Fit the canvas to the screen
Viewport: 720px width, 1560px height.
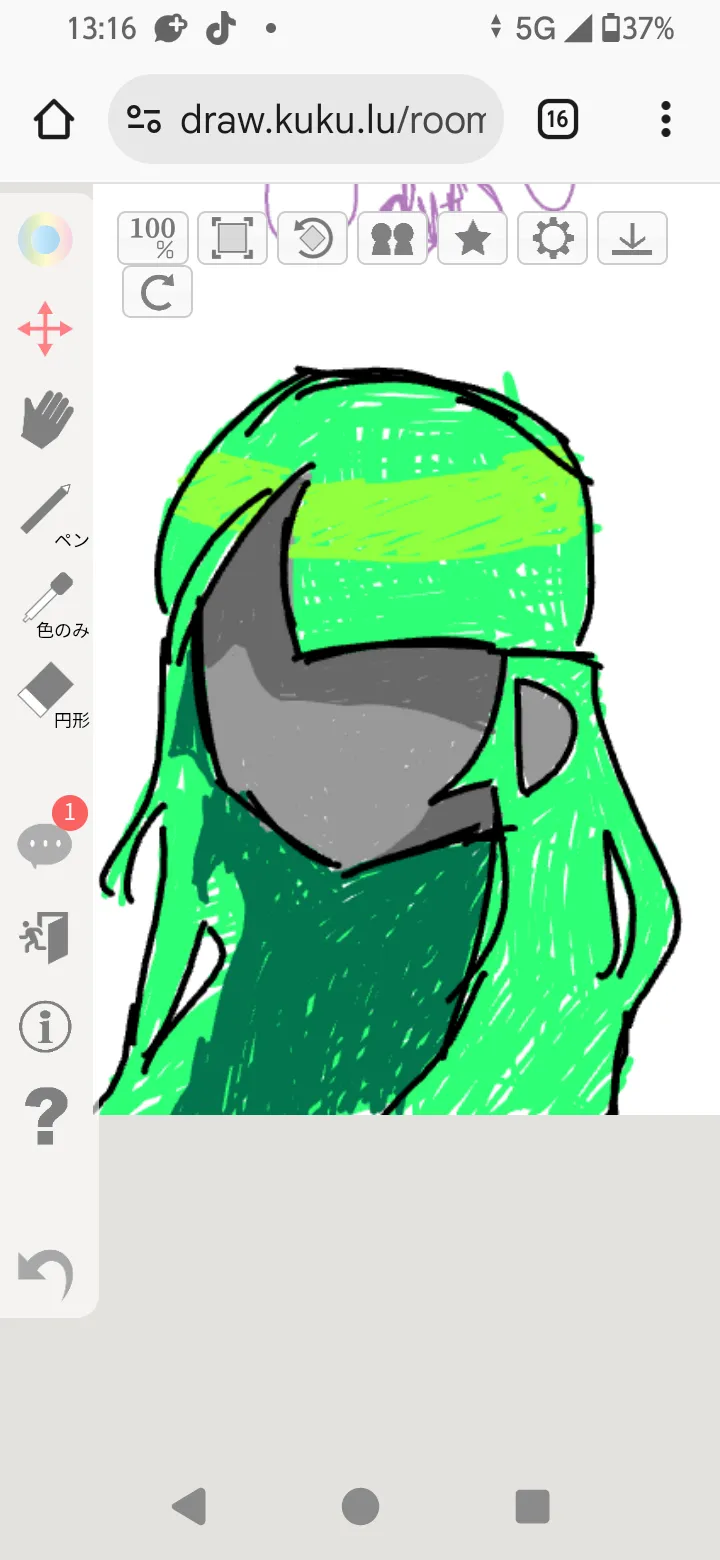click(232, 239)
